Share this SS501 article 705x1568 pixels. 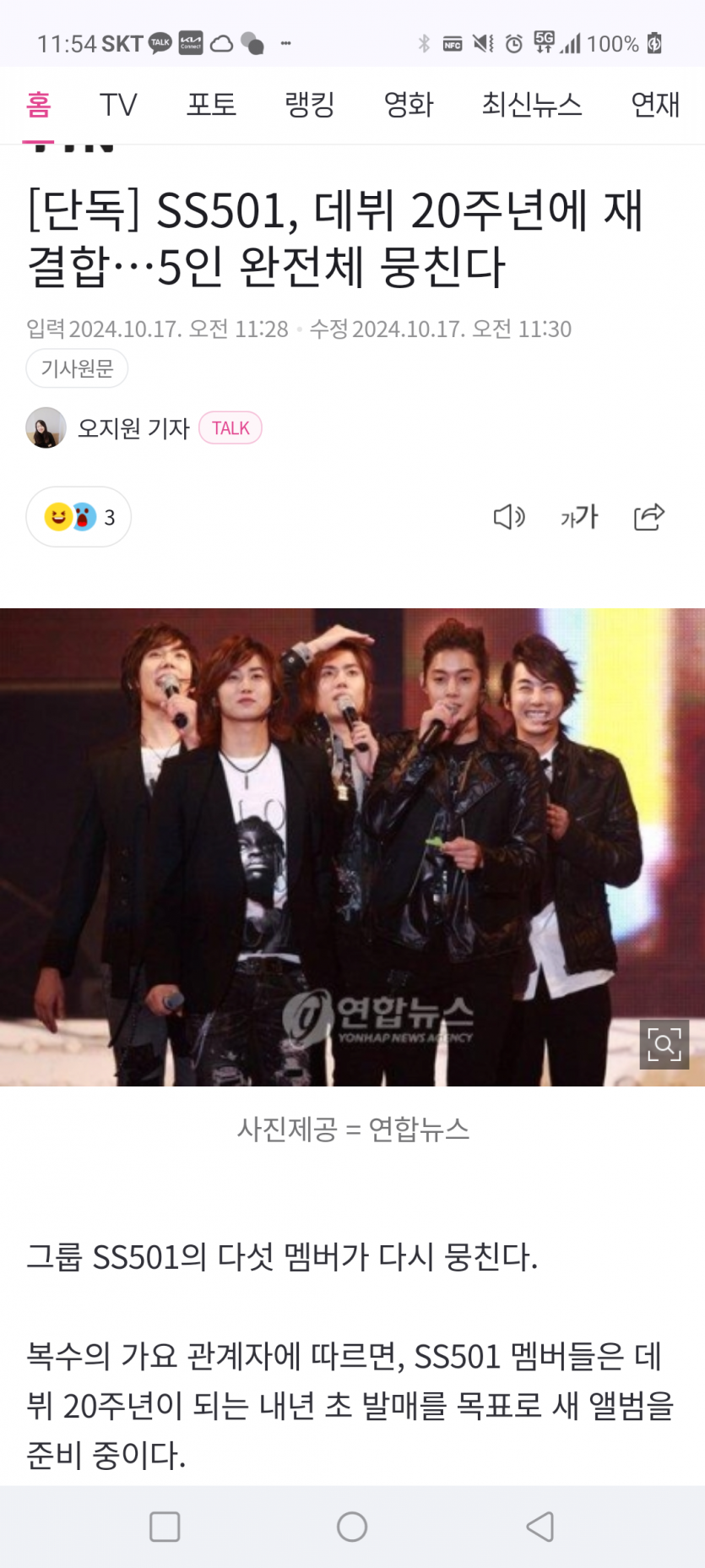pyautogui.click(x=649, y=517)
